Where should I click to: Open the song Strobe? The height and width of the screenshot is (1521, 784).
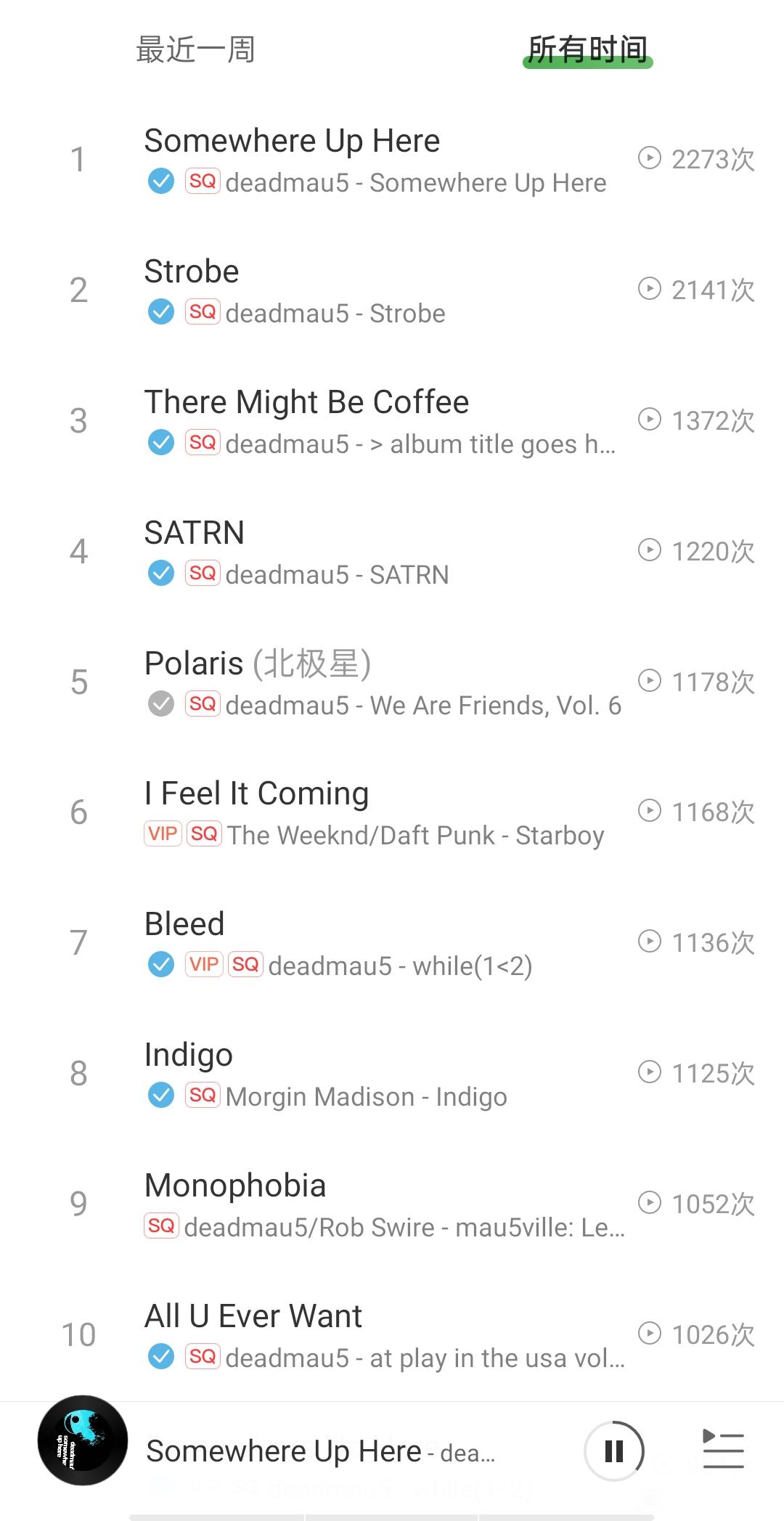pos(392,290)
